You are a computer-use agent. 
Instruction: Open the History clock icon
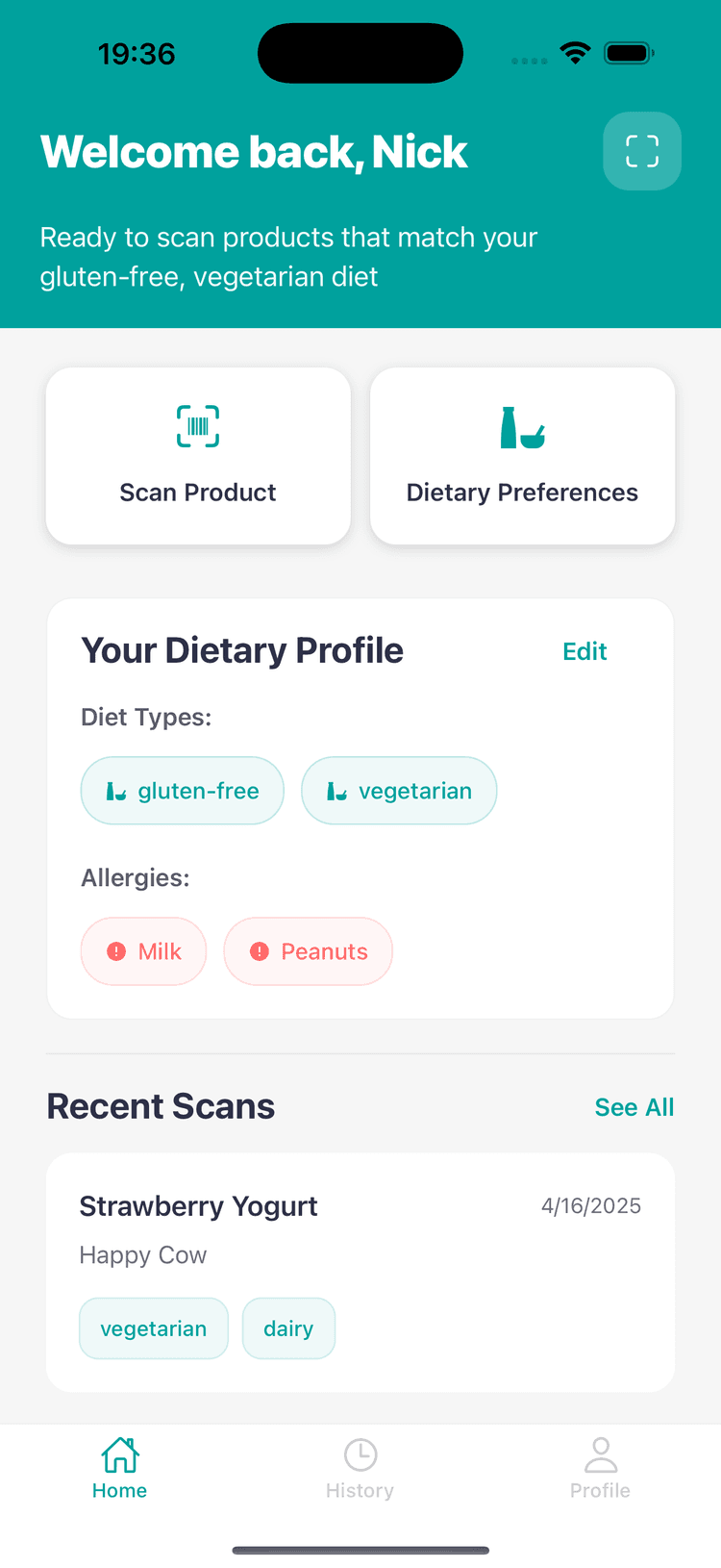[x=360, y=1455]
